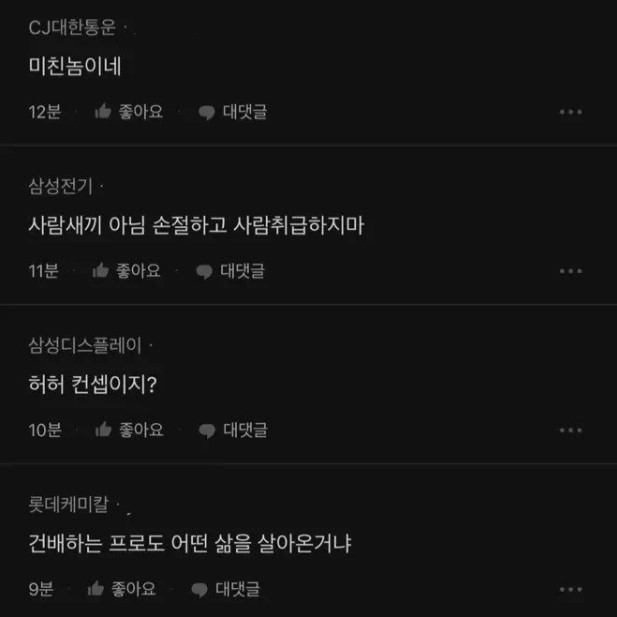This screenshot has height=617, width=617.
Task: Like the 삼성디스플레이 comment
Action: (x=128, y=430)
